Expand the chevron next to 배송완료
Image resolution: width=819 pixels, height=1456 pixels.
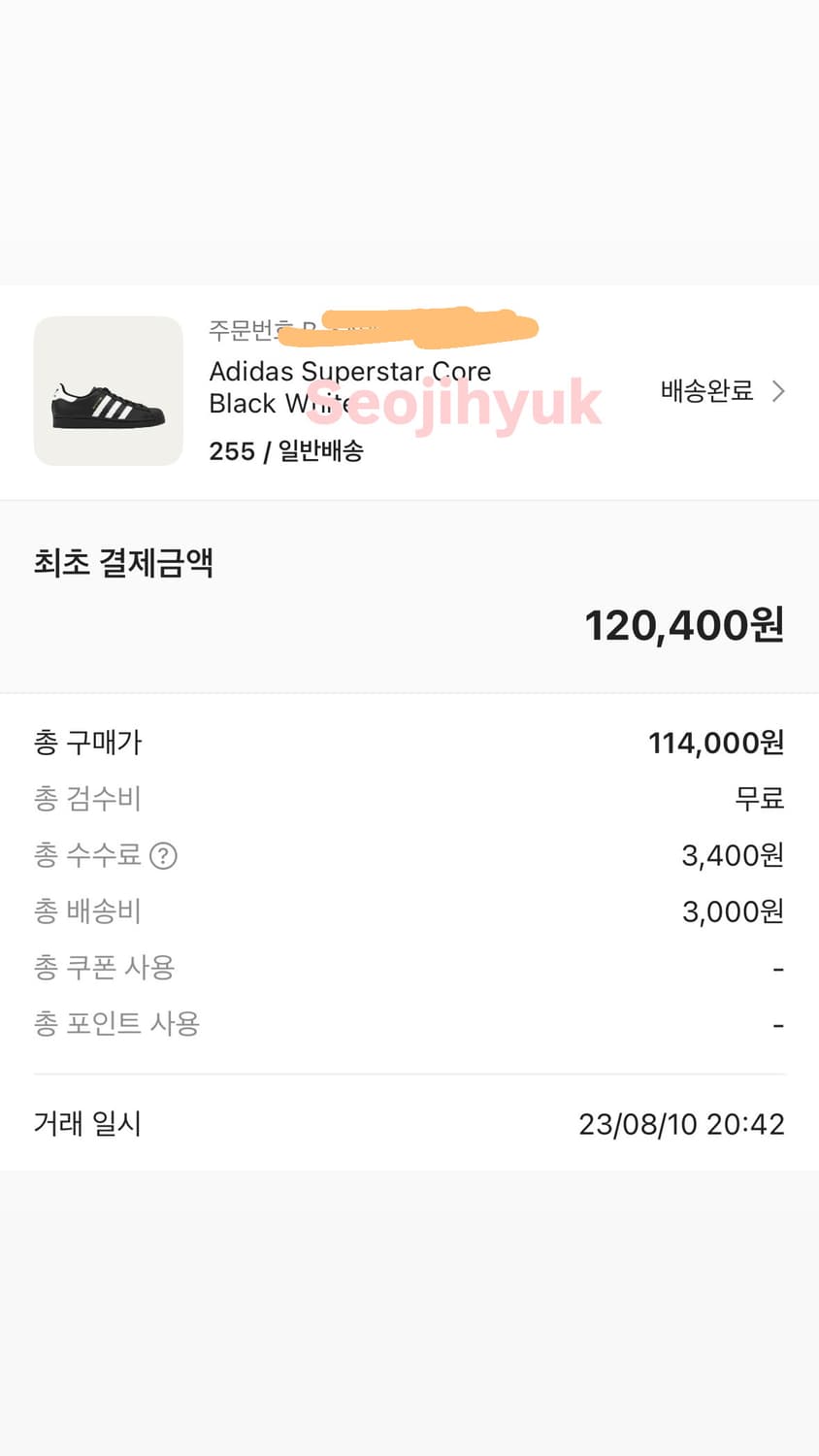(777, 391)
